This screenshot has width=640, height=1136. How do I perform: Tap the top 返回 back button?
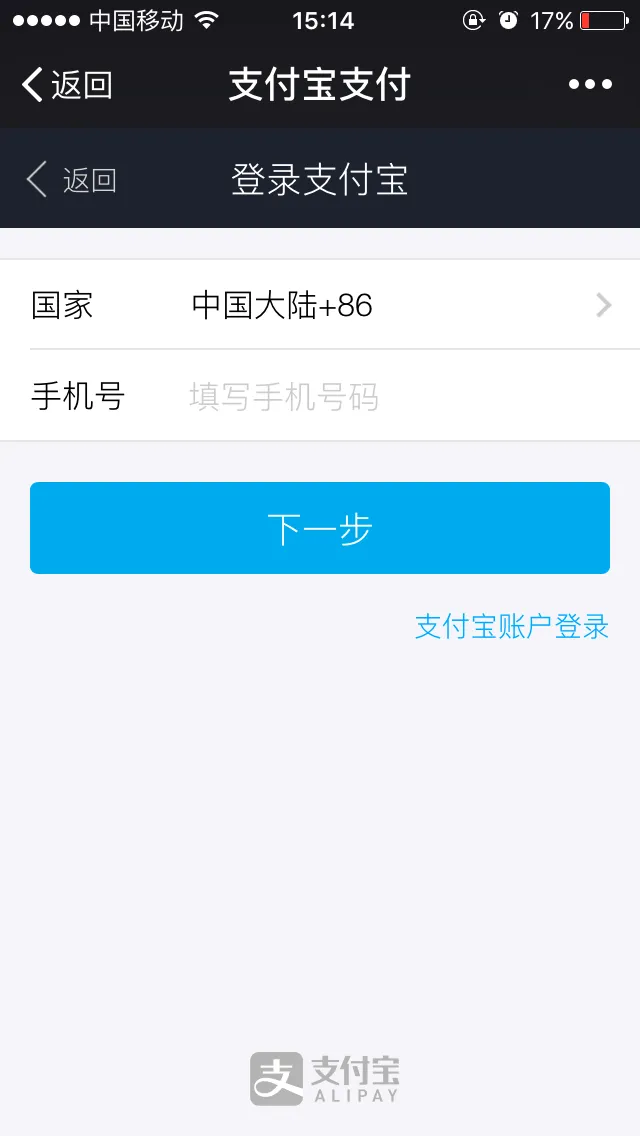pyautogui.click(x=67, y=85)
